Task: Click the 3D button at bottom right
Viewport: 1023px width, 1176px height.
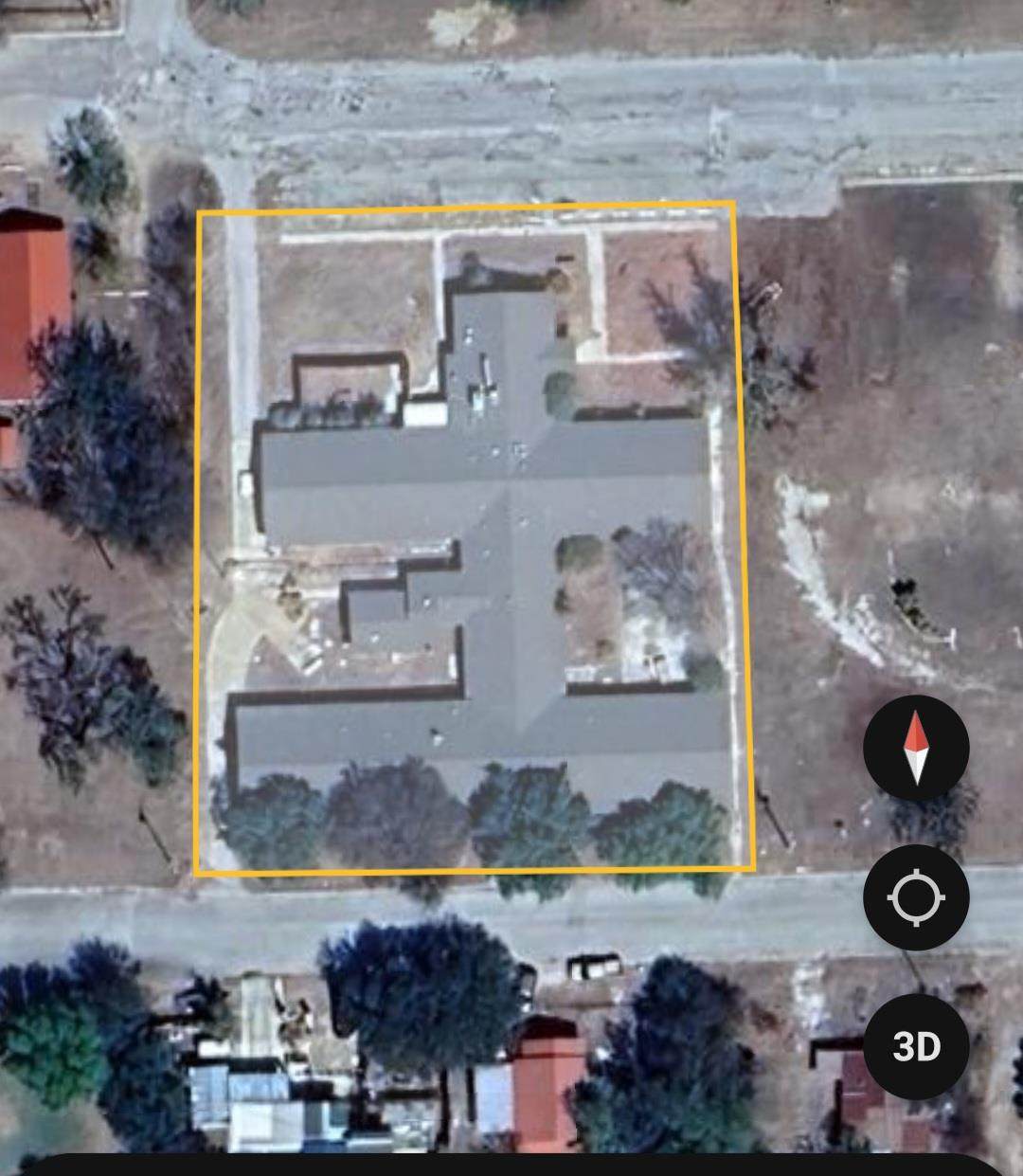Action: (x=915, y=1048)
